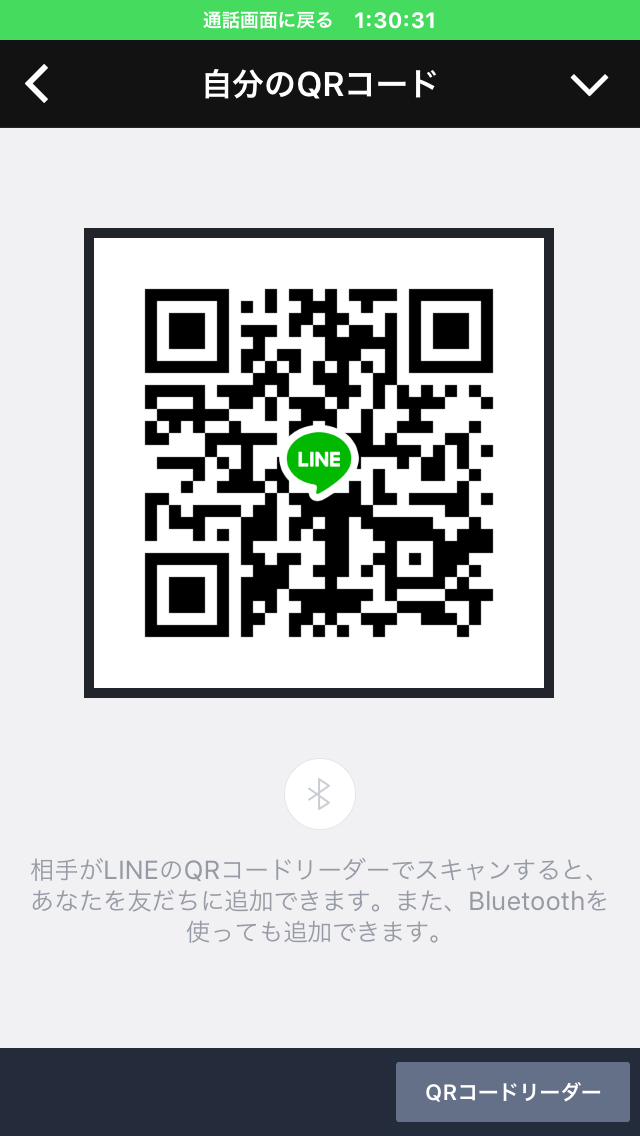Return to the call via the green bar

pyautogui.click(x=320, y=20)
